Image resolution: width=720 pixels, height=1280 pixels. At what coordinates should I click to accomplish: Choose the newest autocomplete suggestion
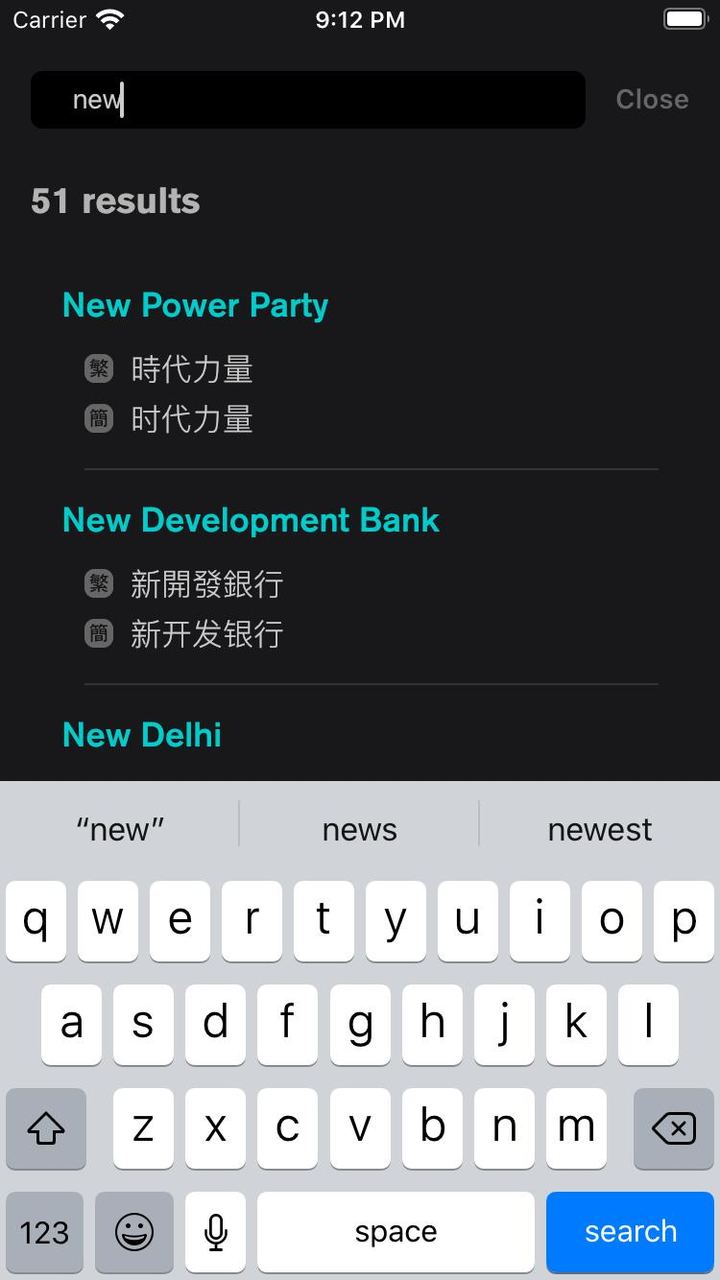(x=600, y=828)
